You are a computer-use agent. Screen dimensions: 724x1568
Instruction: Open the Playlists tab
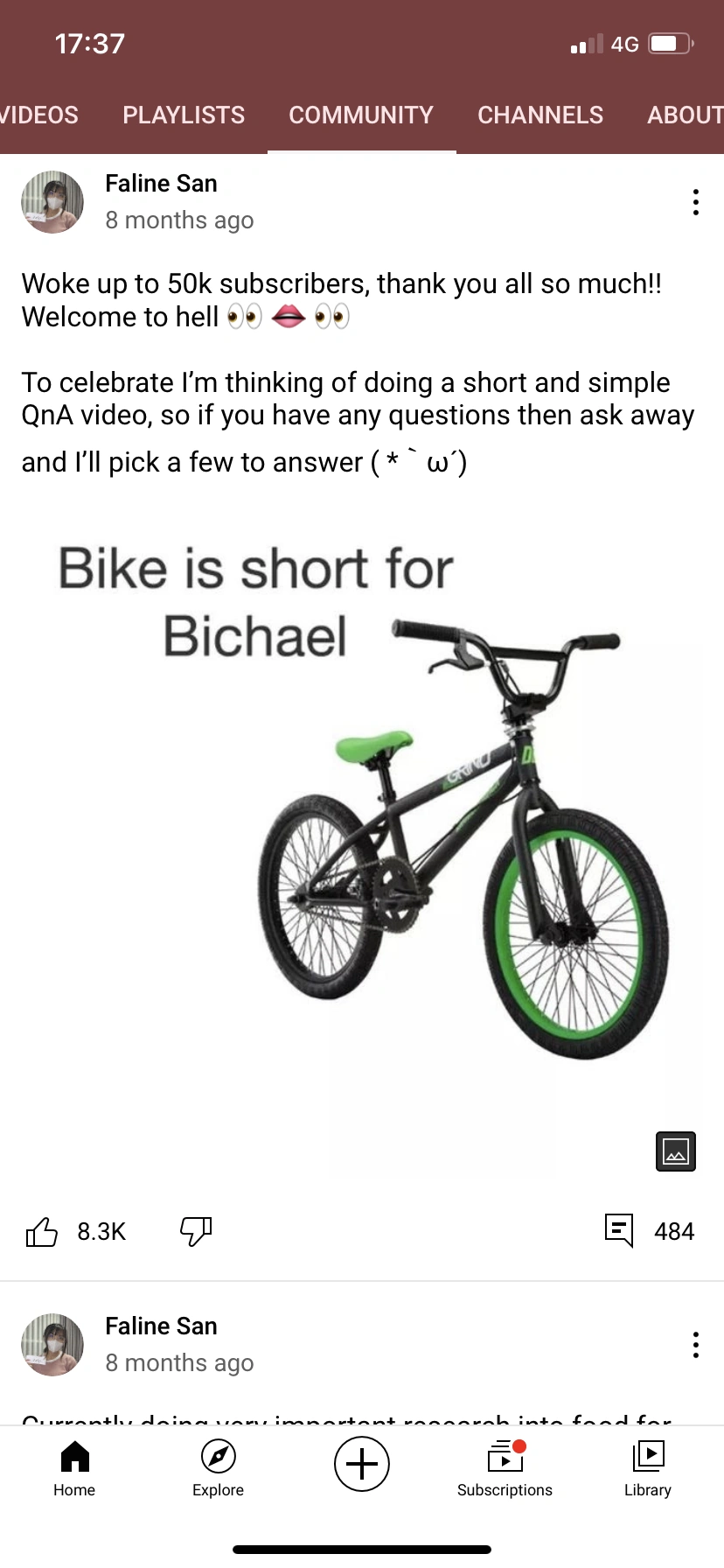pos(184,115)
